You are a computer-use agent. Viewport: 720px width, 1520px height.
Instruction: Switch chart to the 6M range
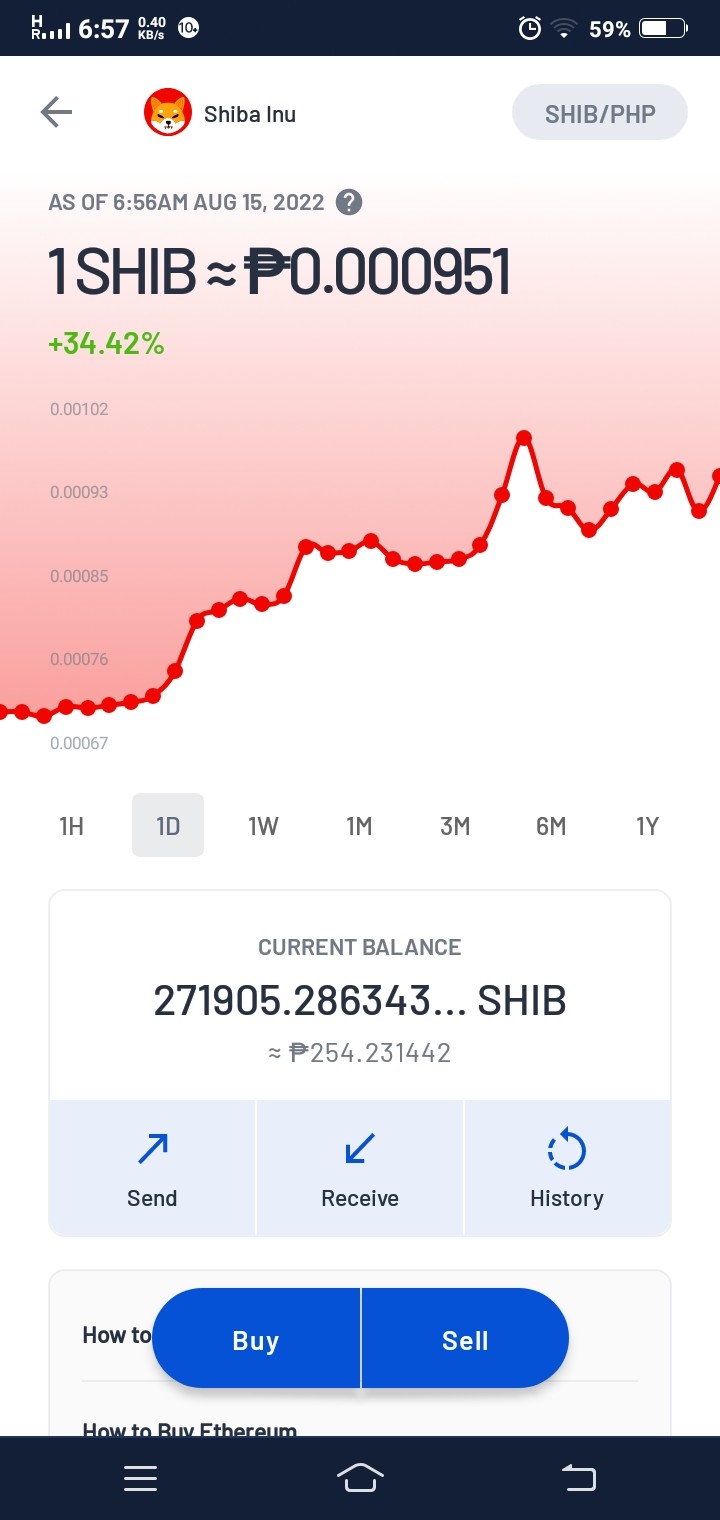pyautogui.click(x=551, y=826)
